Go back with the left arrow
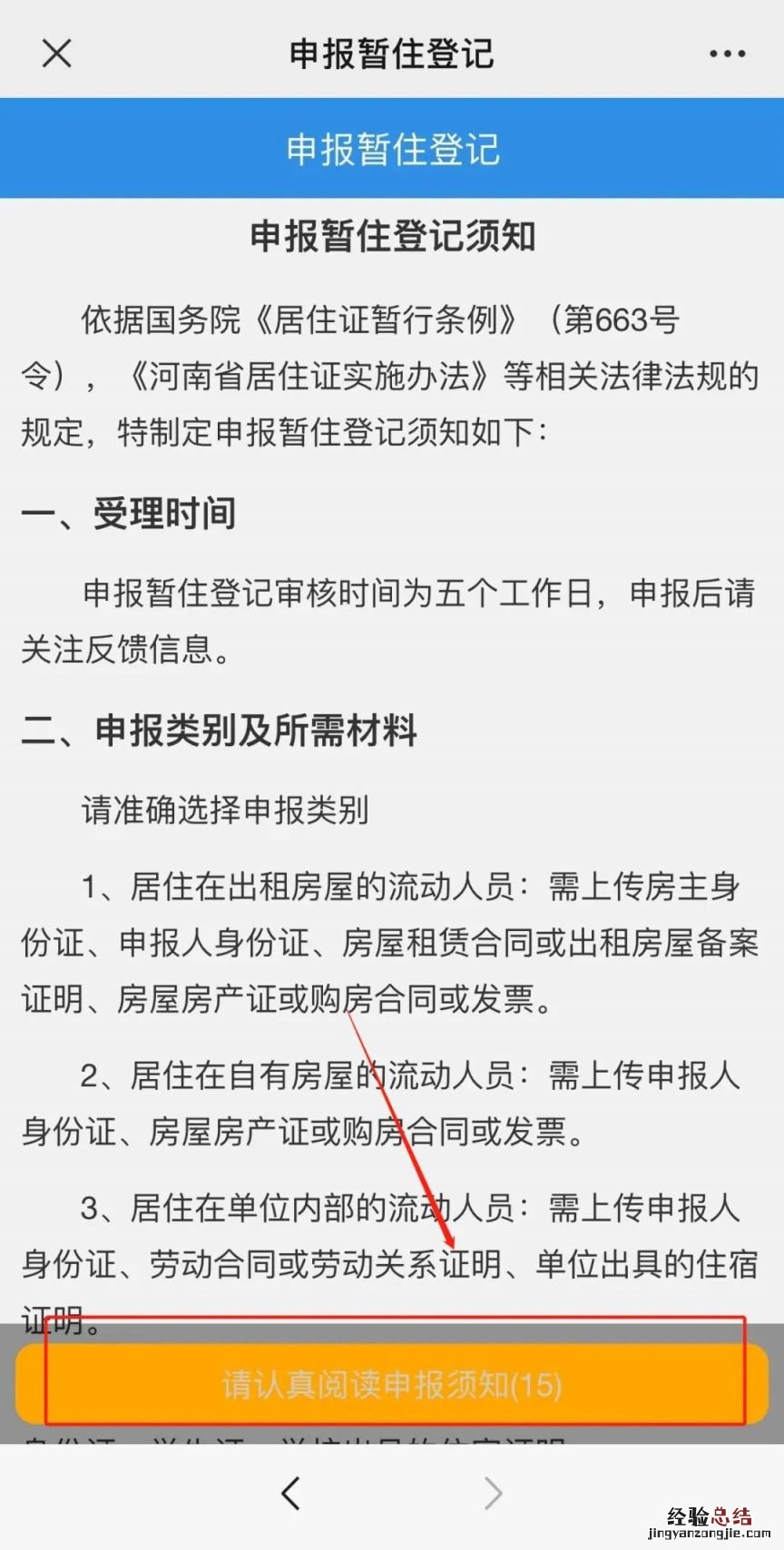Screen dimensions: 784x1550 (x=290, y=1493)
